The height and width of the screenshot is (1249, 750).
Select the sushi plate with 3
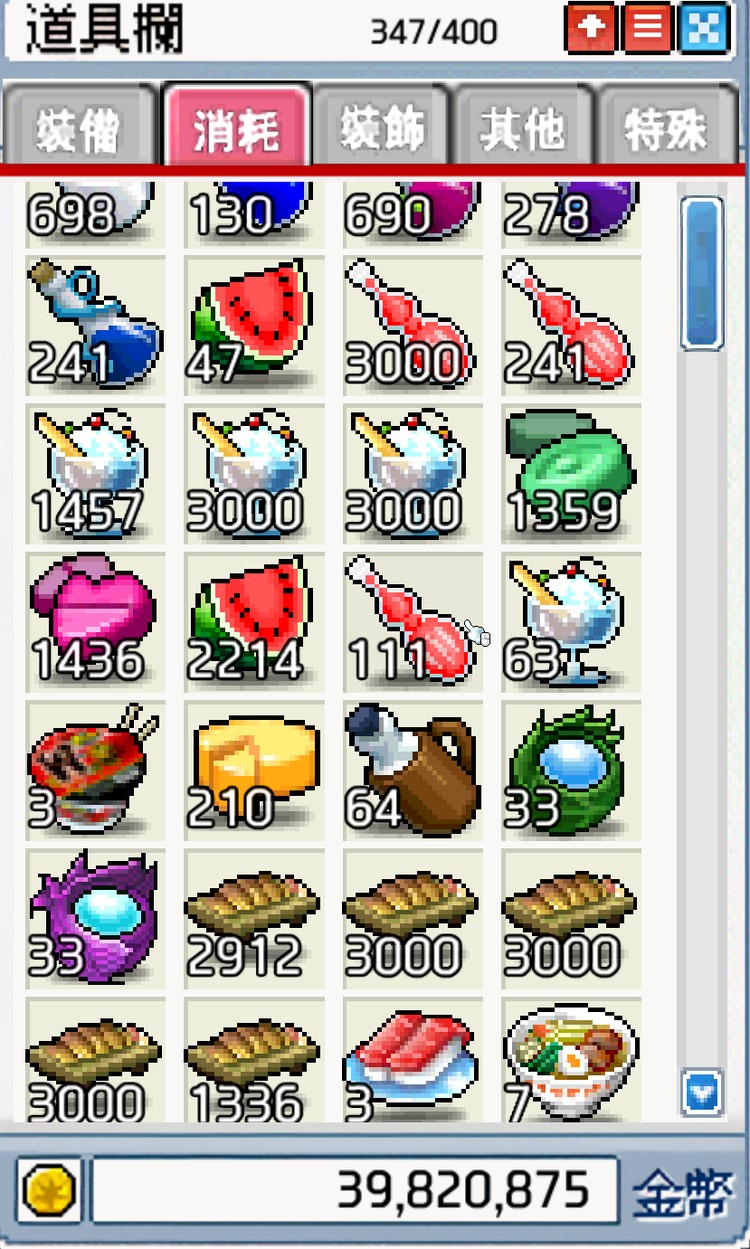coord(412,1060)
